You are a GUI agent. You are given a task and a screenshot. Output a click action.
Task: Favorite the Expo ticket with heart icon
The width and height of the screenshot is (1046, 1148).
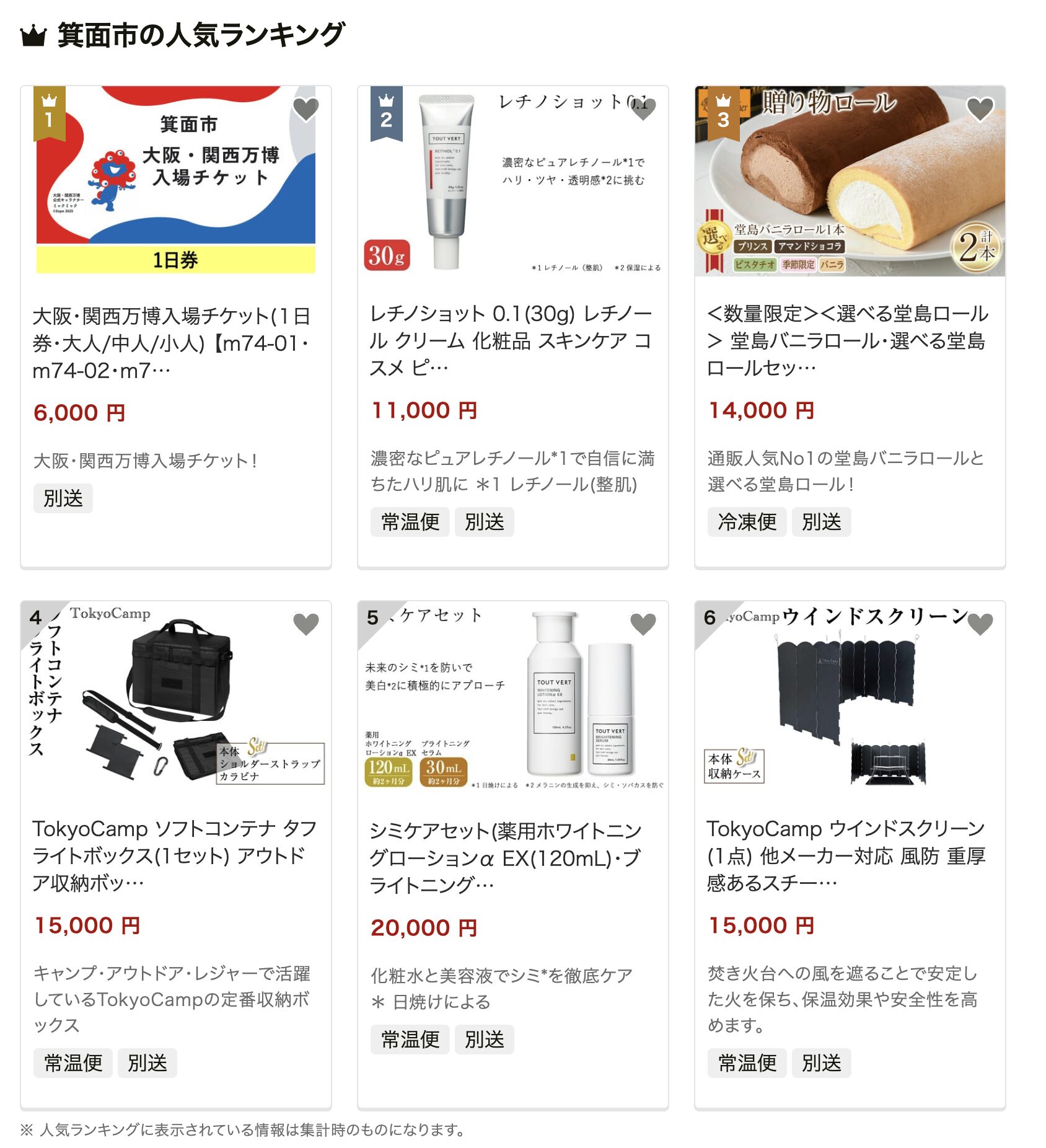[305, 110]
